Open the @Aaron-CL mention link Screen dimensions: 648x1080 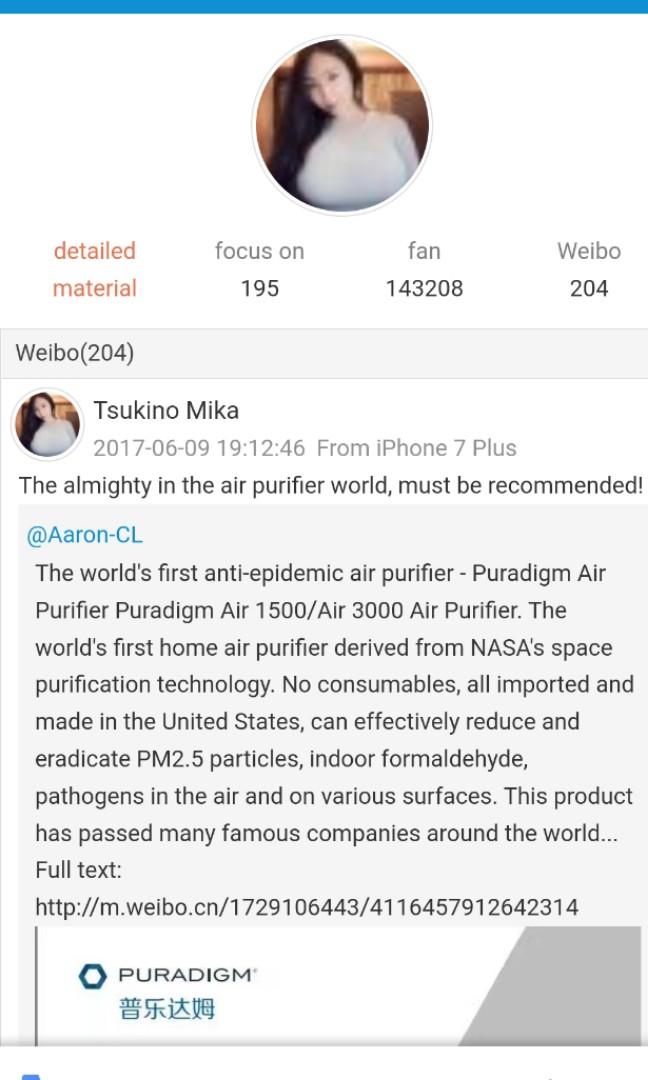[85, 535]
